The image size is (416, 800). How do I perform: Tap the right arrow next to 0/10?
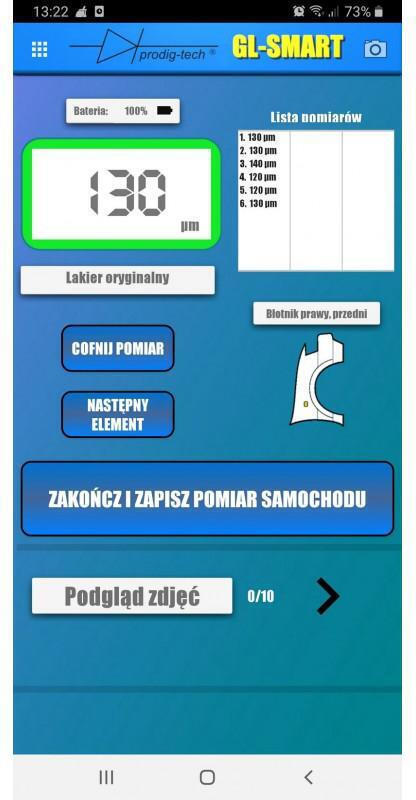(328, 596)
